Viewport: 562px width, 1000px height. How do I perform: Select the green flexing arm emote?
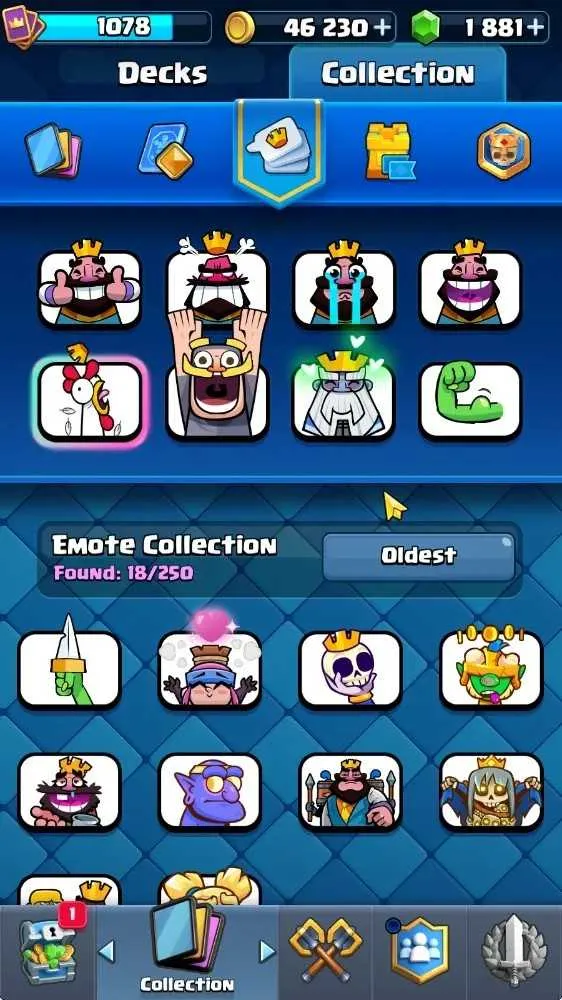pos(470,401)
